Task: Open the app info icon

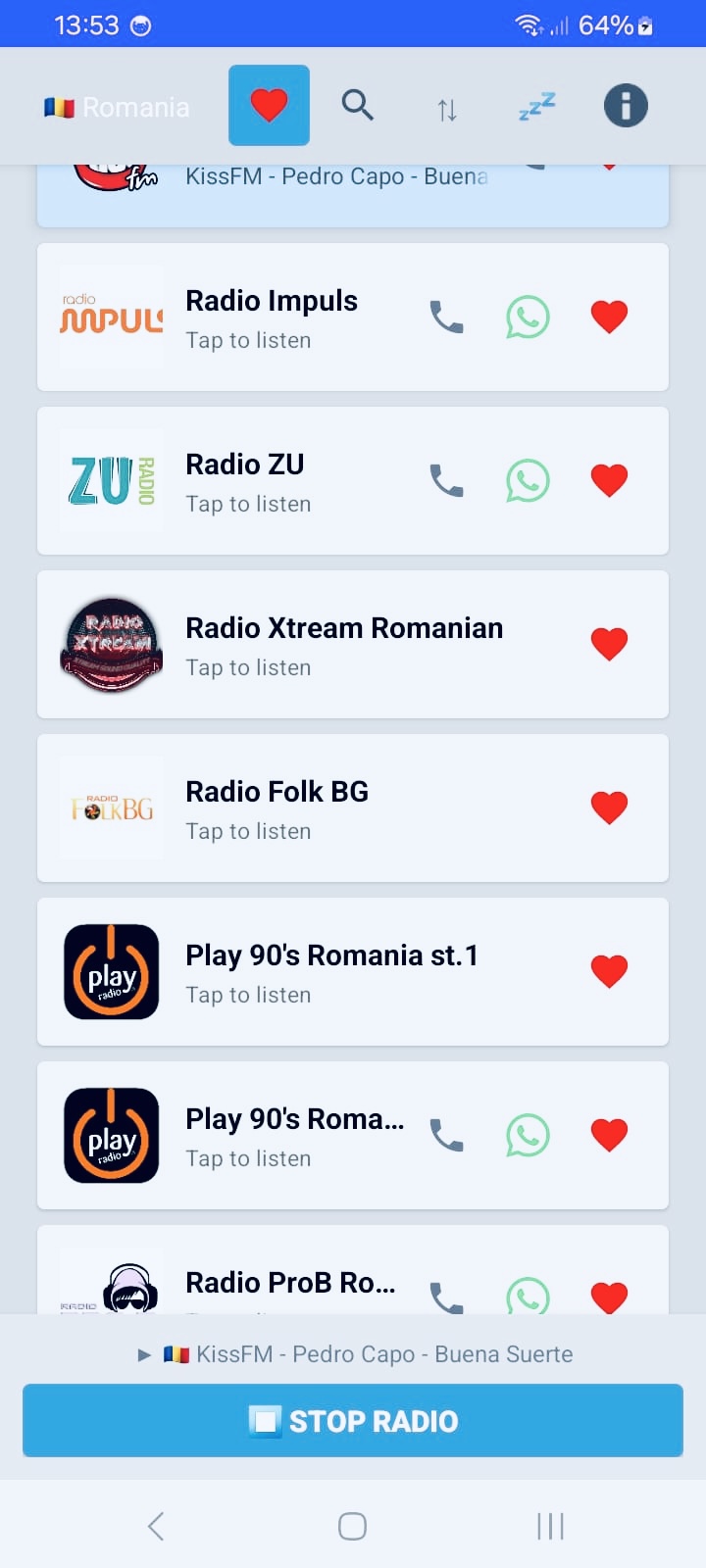Action: coord(626,105)
